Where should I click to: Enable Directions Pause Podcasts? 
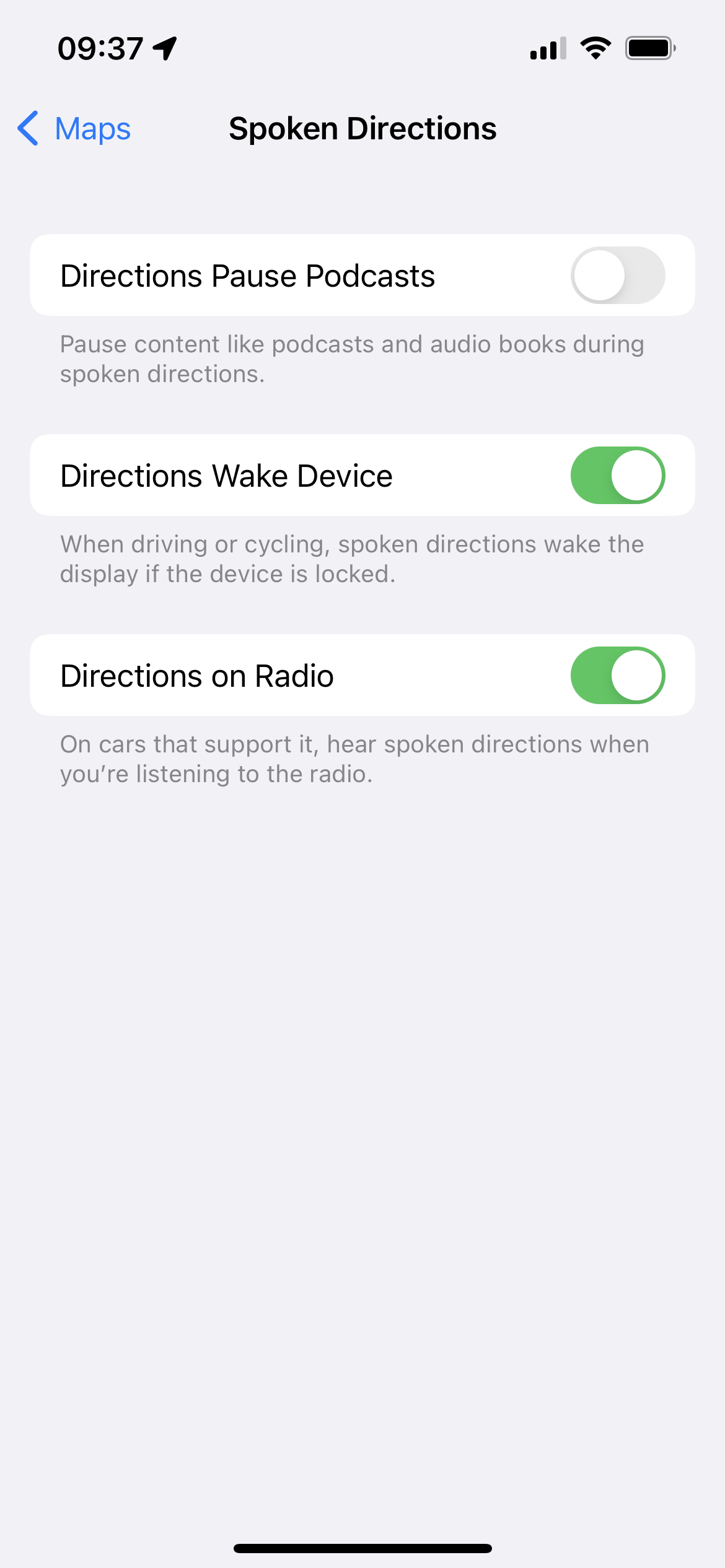point(617,276)
